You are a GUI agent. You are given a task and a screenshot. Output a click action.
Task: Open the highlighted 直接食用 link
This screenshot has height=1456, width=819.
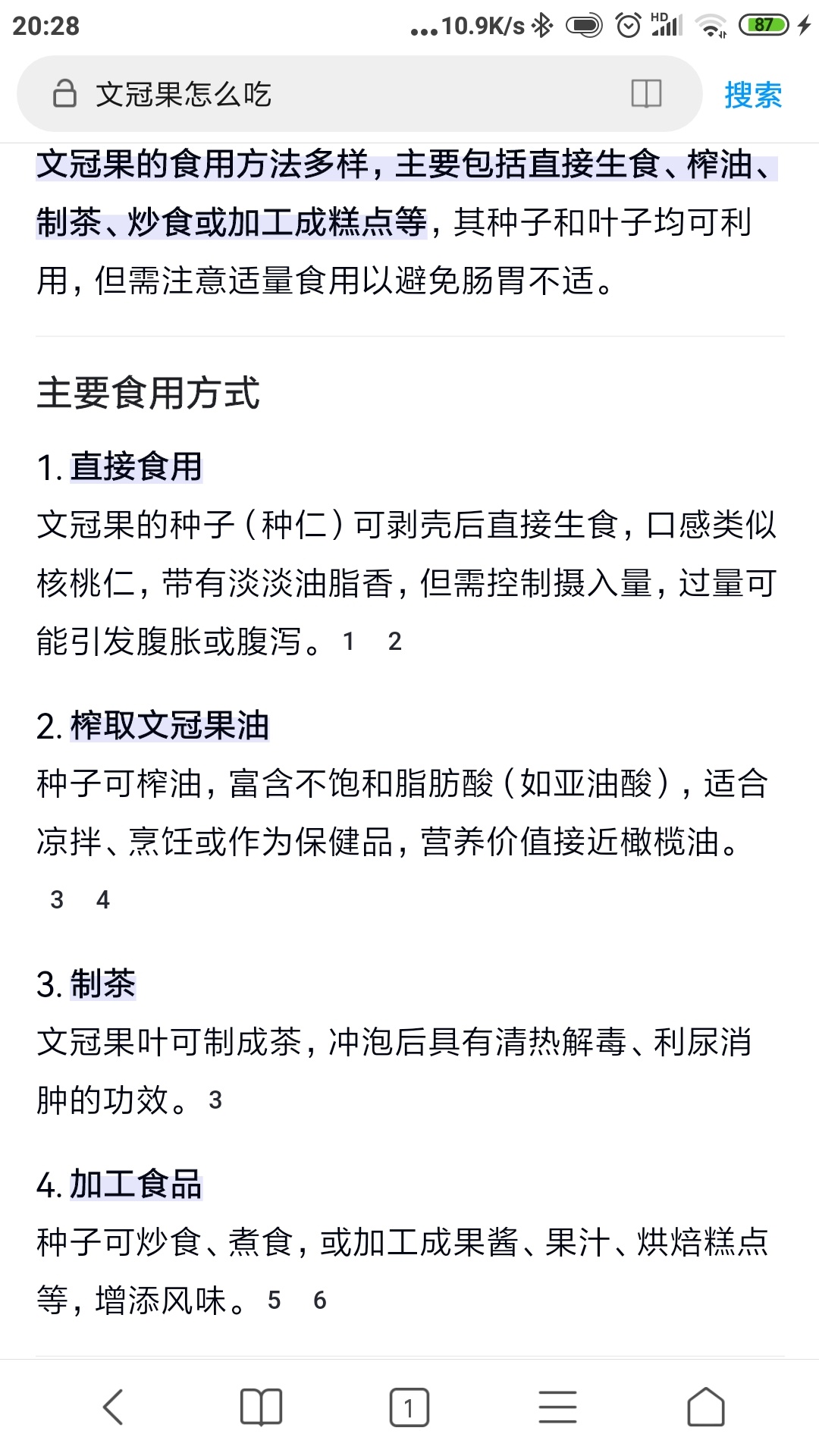pos(136,466)
